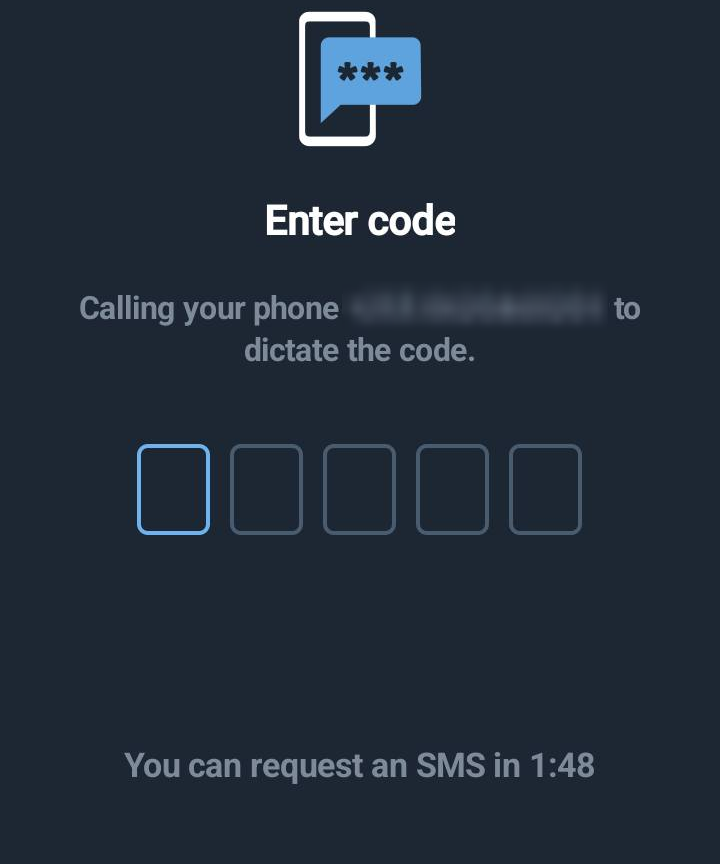Choose the fifth code digit box

[545, 489]
